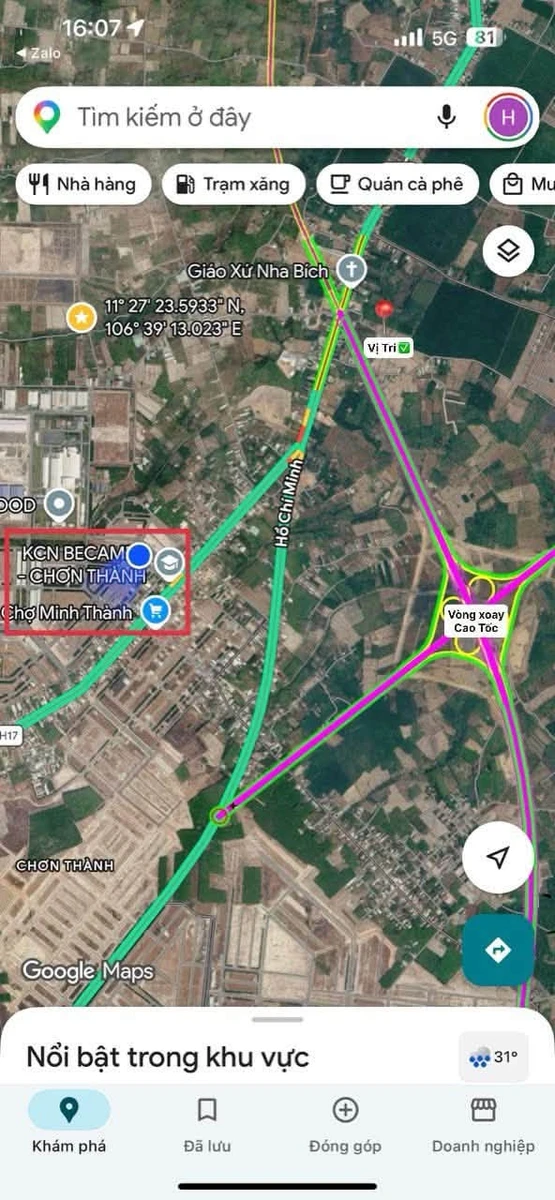555x1200 pixels.
Task: Switch to the Đóng góp tab
Action: [345, 1122]
